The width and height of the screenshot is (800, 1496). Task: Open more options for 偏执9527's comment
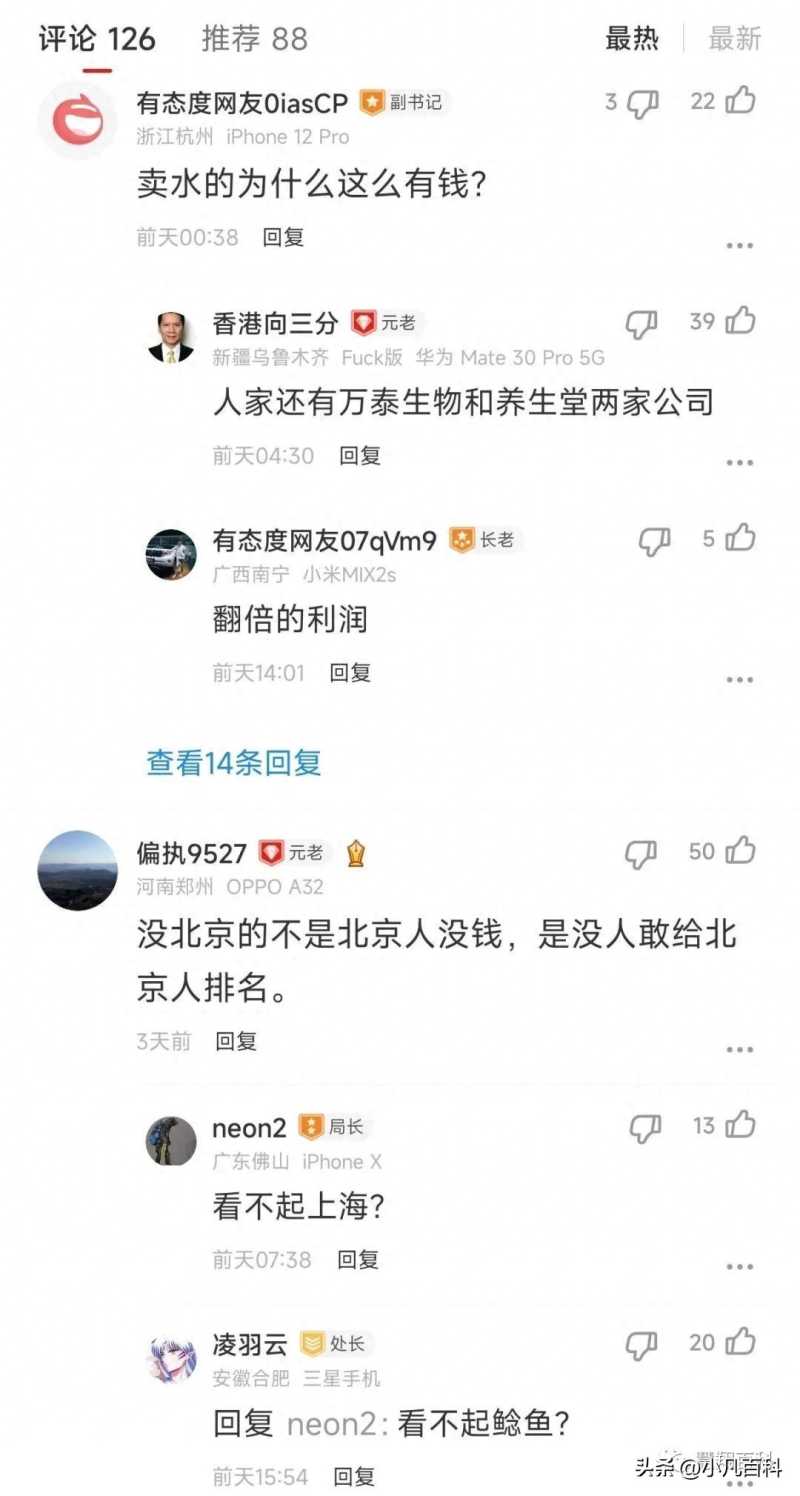click(739, 1050)
